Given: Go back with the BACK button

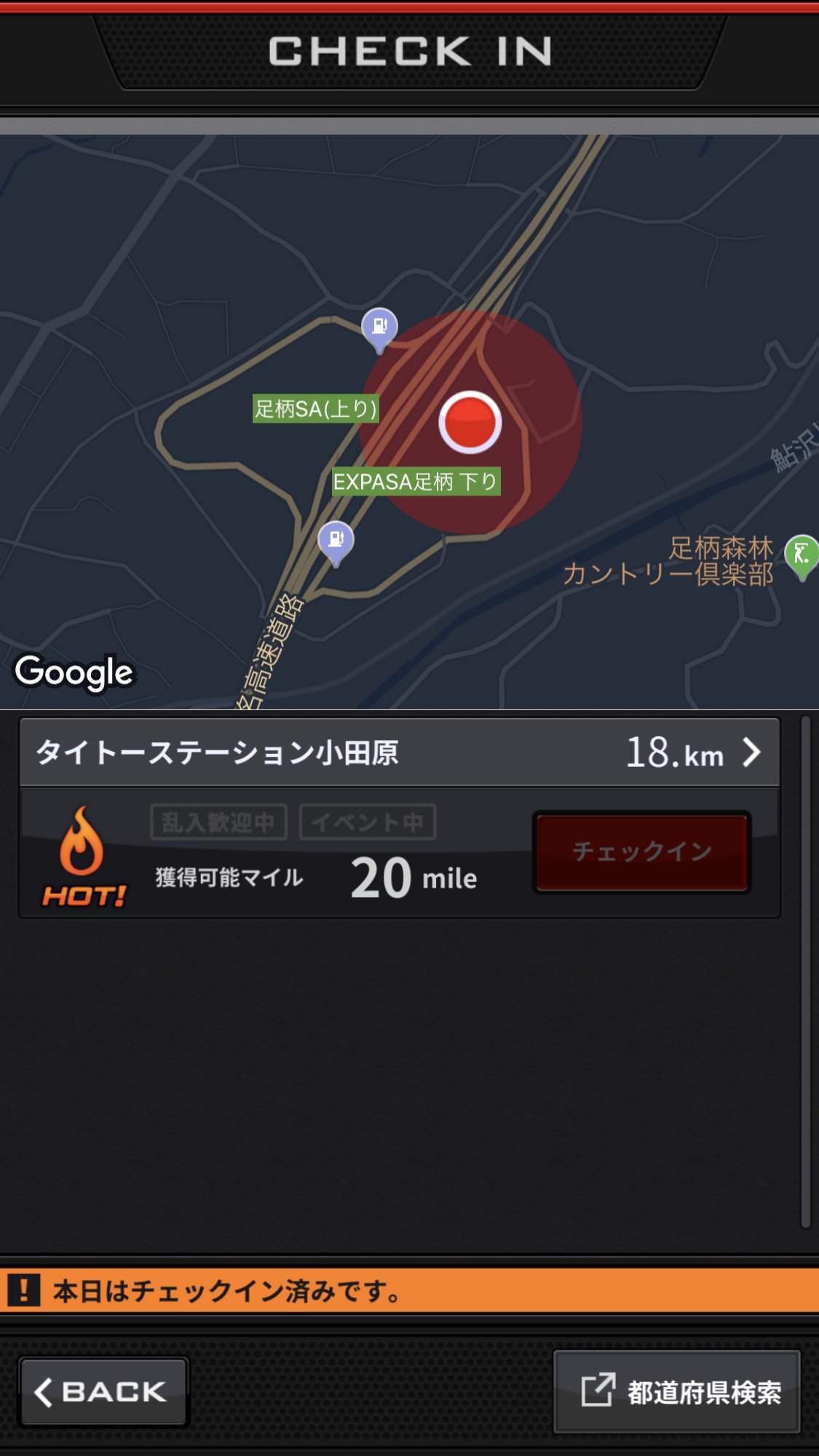Looking at the screenshot, I should click(103, 1392).
